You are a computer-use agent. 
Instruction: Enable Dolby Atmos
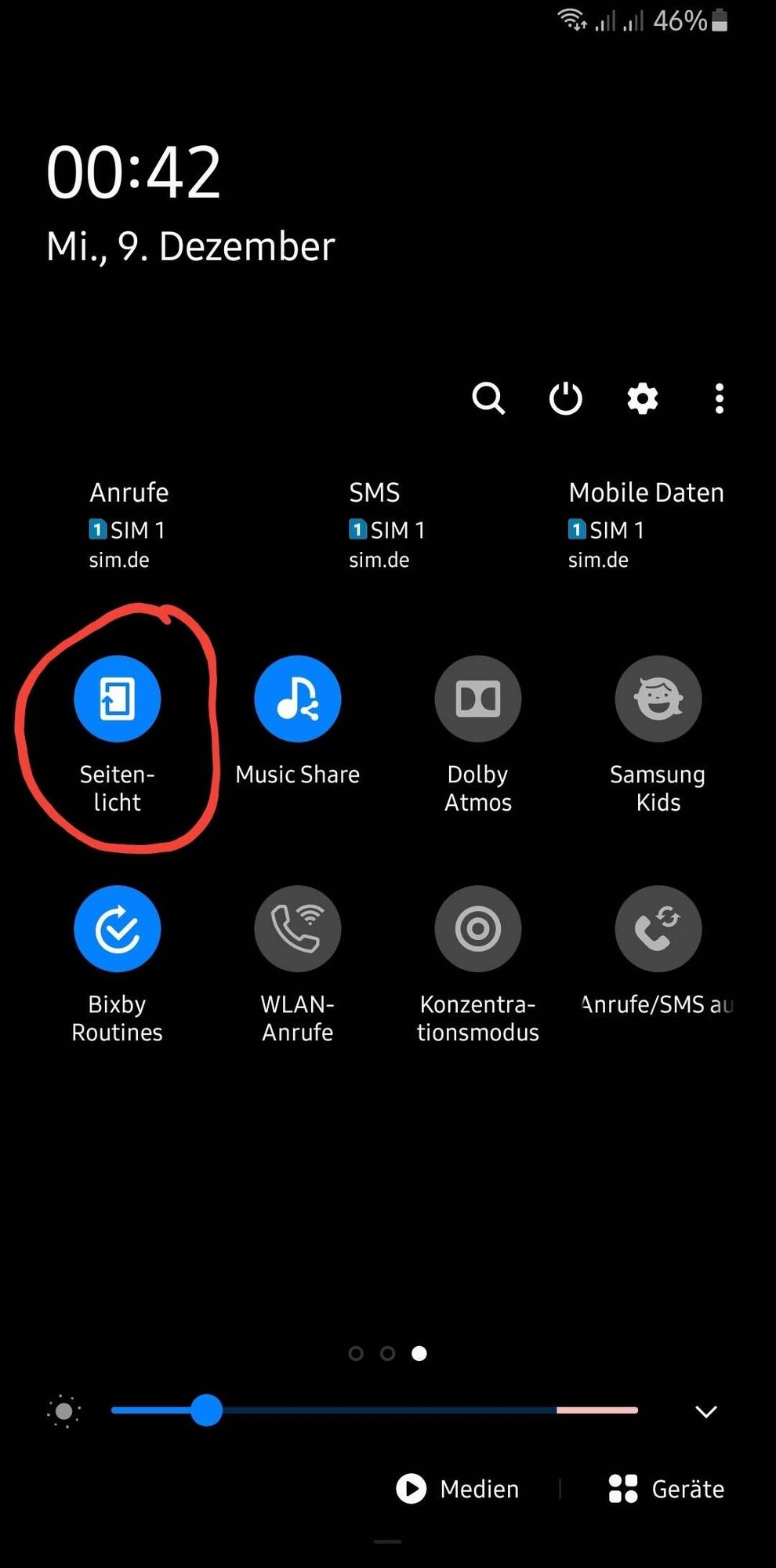click(478, 699)
